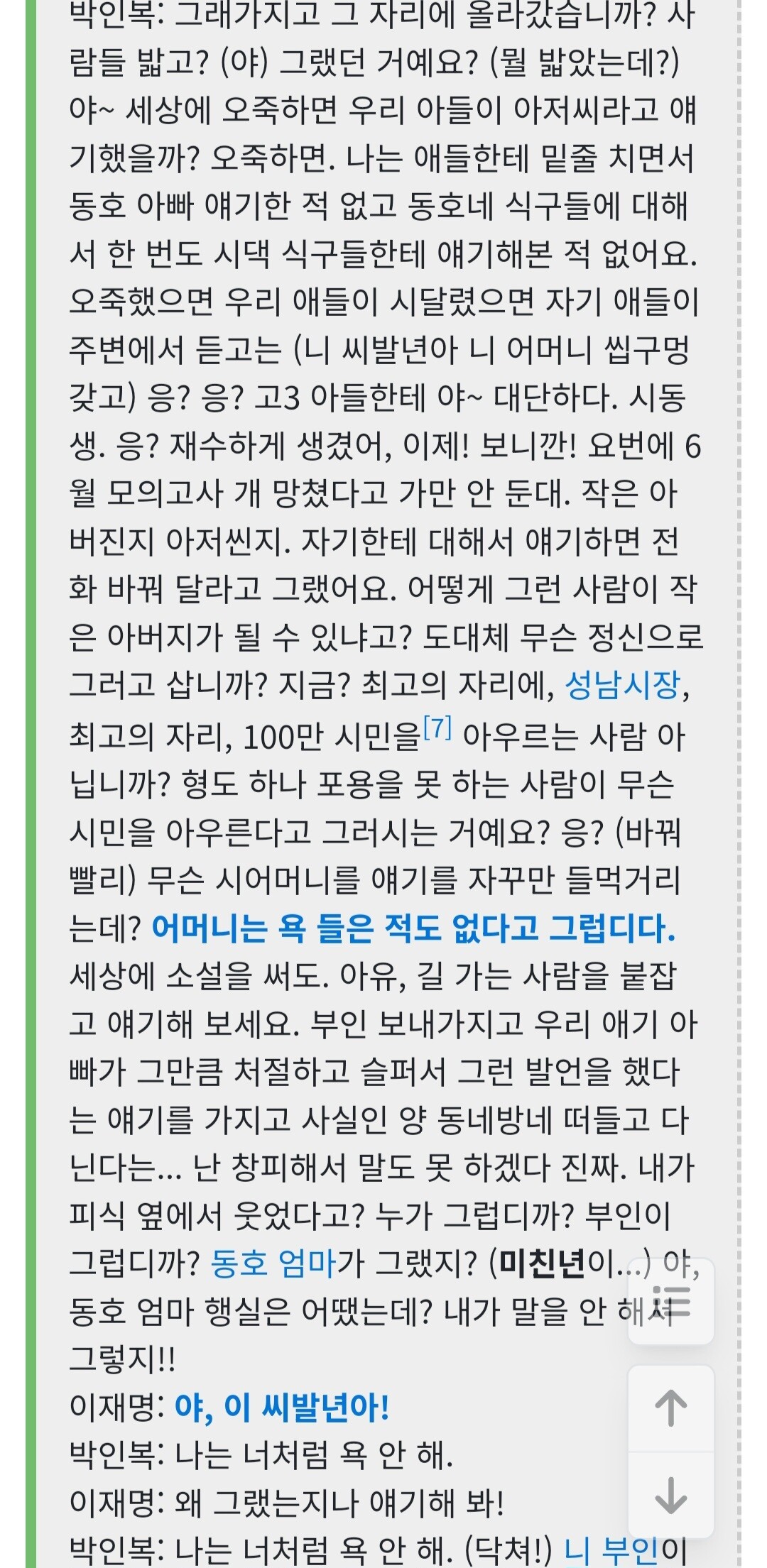The height and width of the screenshot is (1568, 767).
Task: Open the 성남시장 link
Action: (624, 686)
